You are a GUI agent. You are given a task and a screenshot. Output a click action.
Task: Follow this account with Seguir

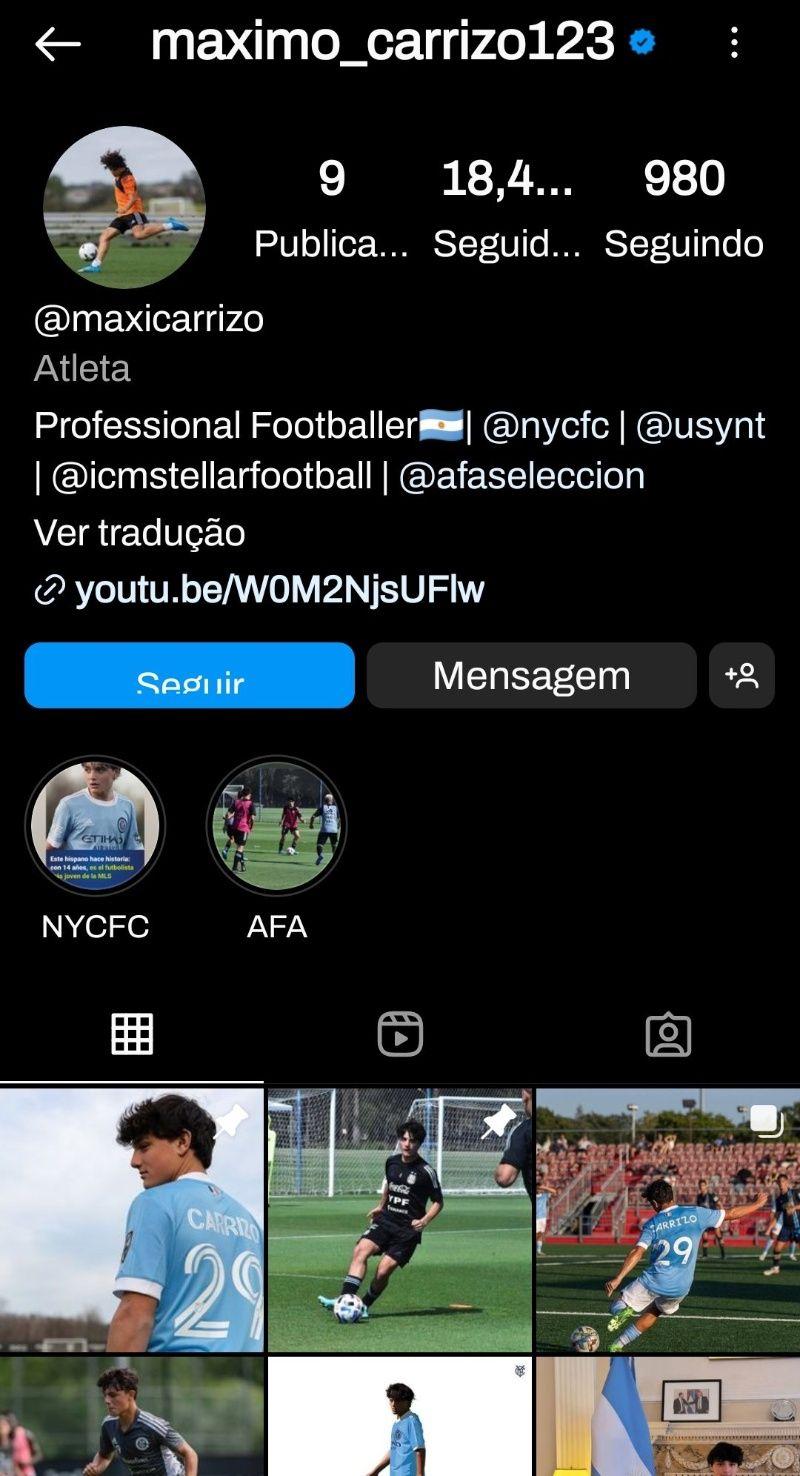189,676
